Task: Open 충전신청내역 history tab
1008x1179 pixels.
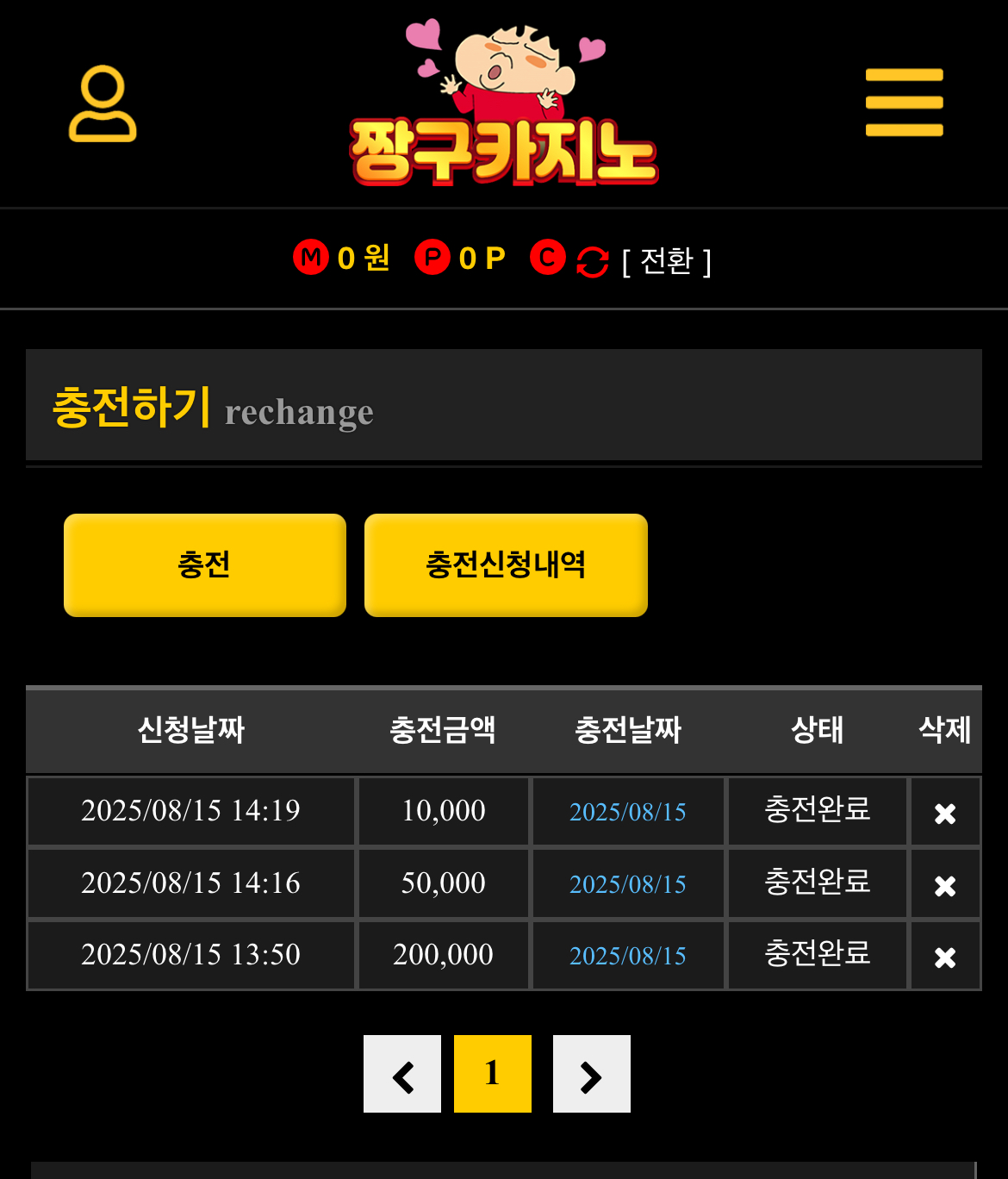Action: (506, 565)
